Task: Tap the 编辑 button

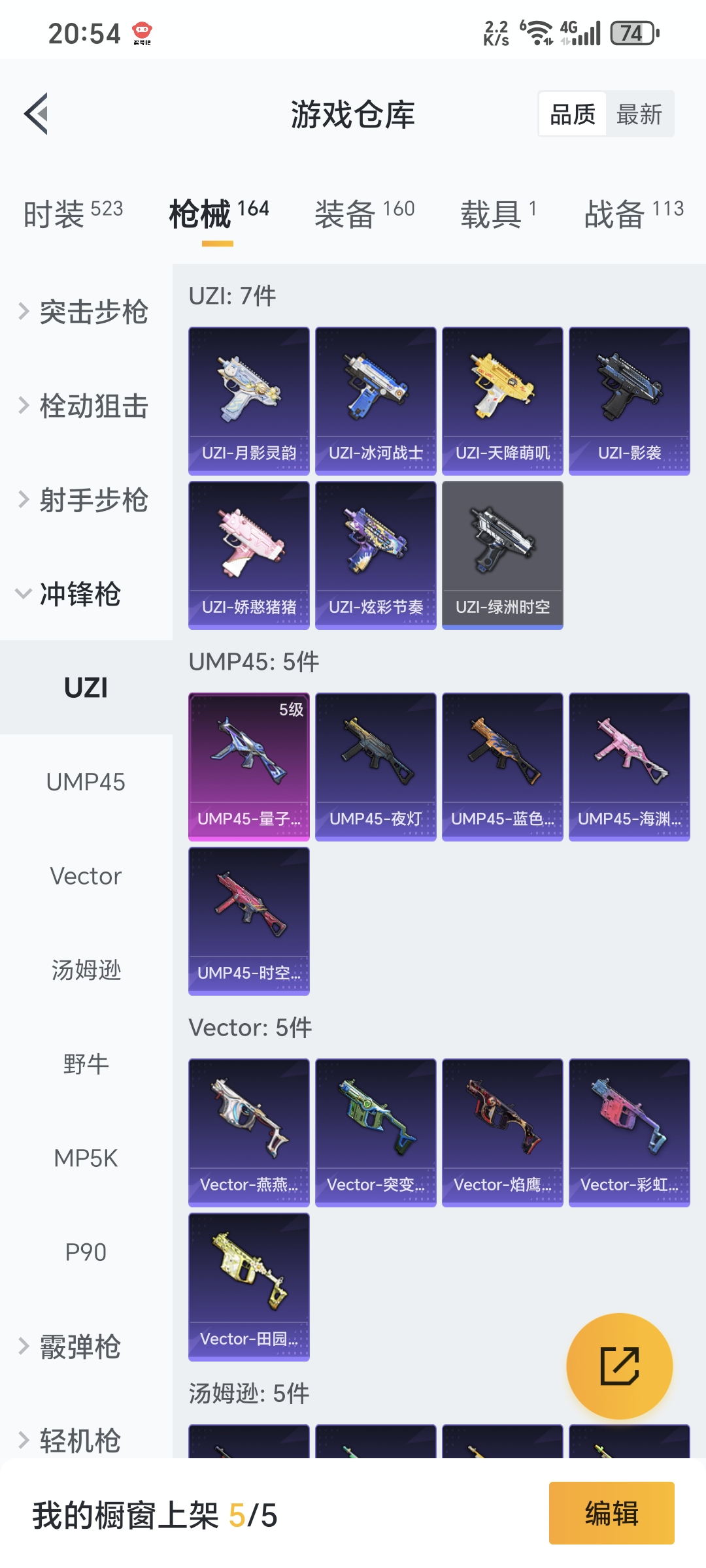Action: (x=611, y=1513)
